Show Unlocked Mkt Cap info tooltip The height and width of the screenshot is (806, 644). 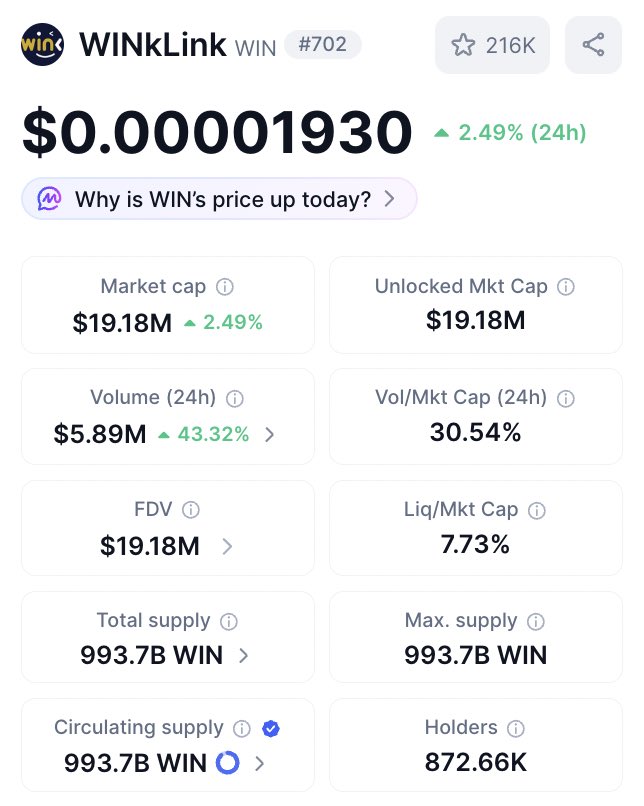pos(566,287)
